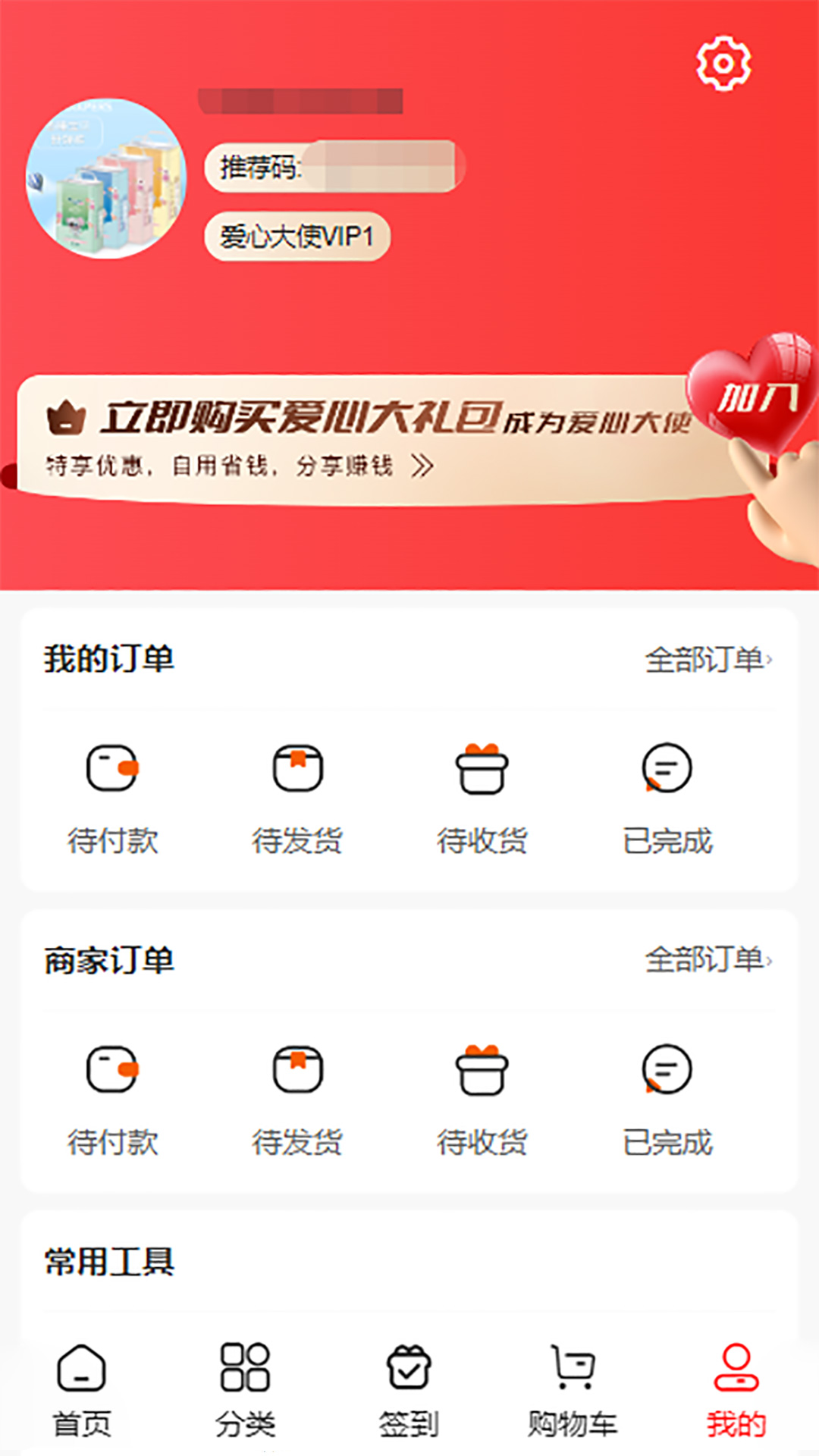Open 待发货 in 我的订单

click(x=297, y=796)
